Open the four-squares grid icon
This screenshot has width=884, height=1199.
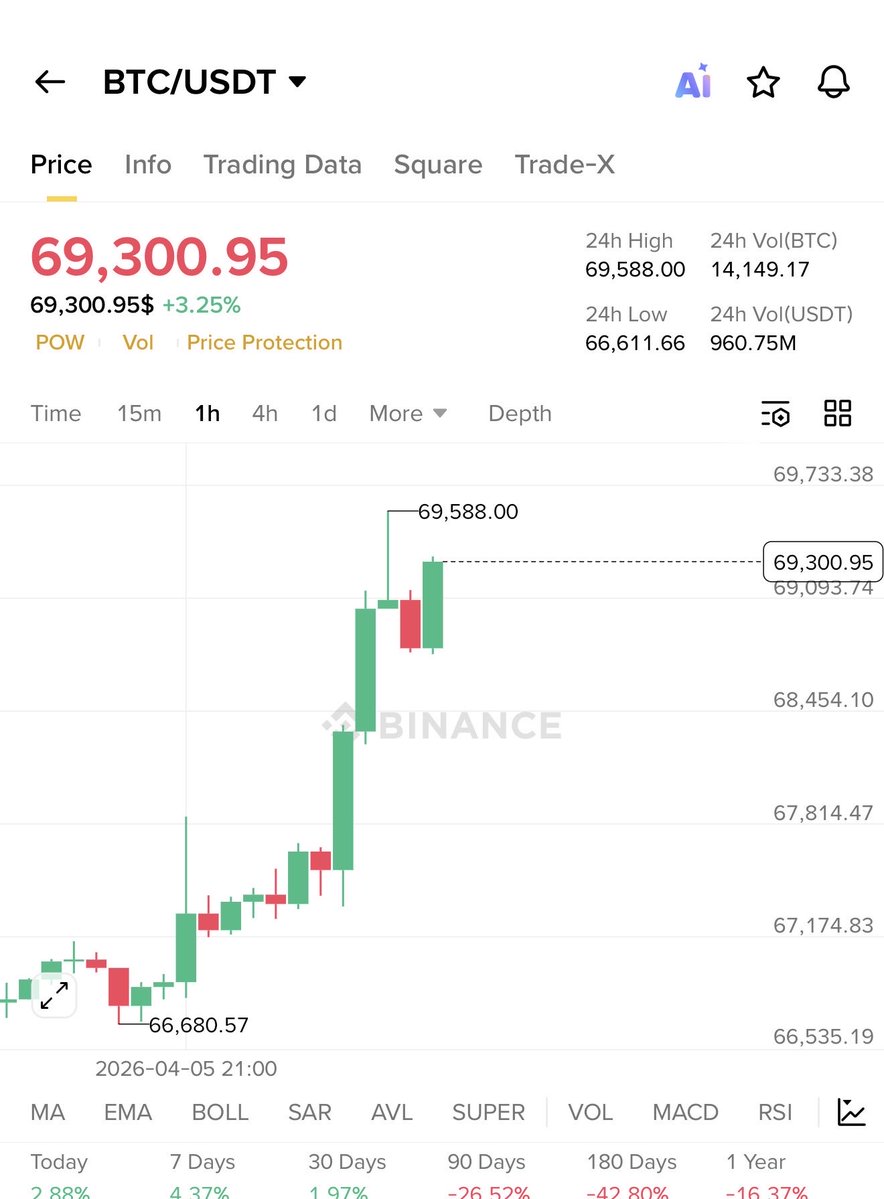click(837, 414)
